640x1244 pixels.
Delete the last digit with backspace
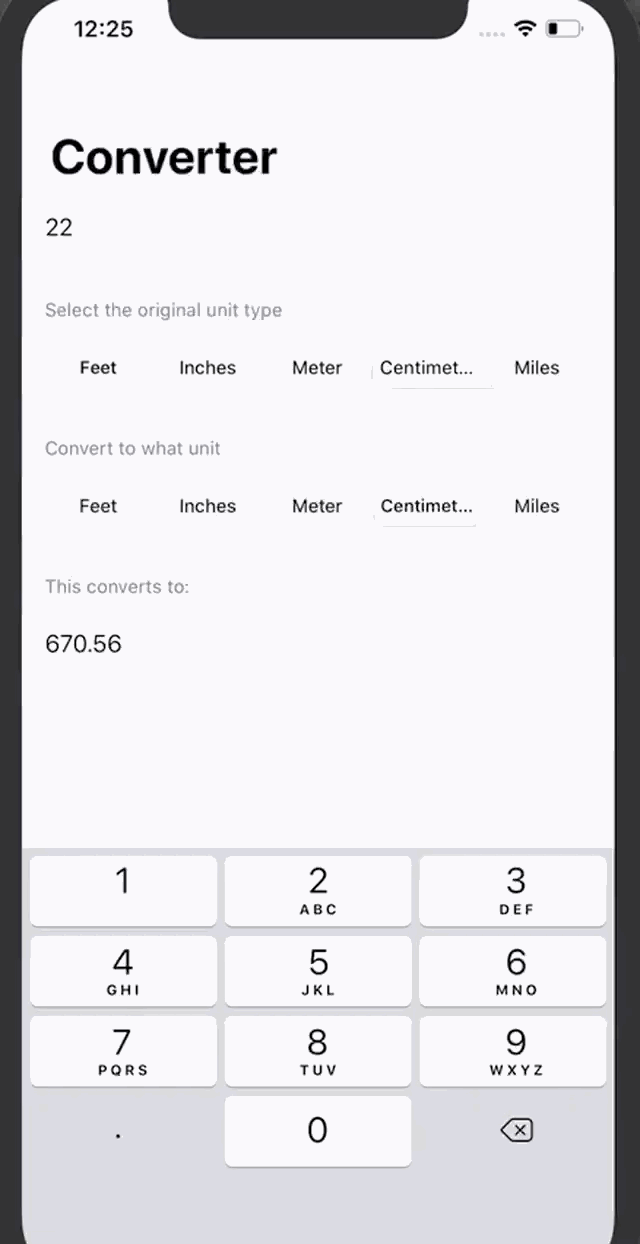click(x=516, y=1131)
